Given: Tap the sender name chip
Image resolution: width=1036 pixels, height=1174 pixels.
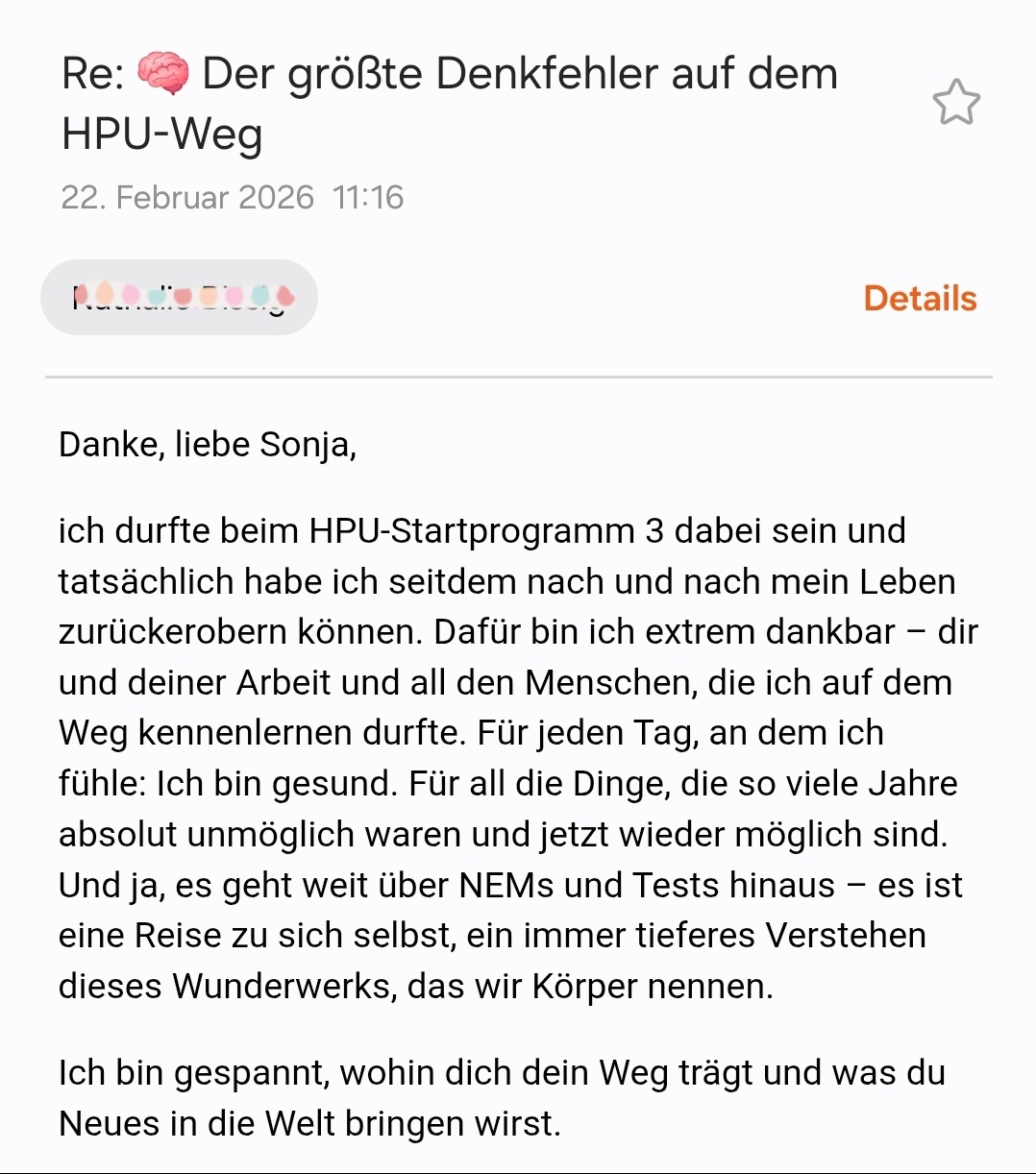Looking at the screenshot, I should point(180,298).
